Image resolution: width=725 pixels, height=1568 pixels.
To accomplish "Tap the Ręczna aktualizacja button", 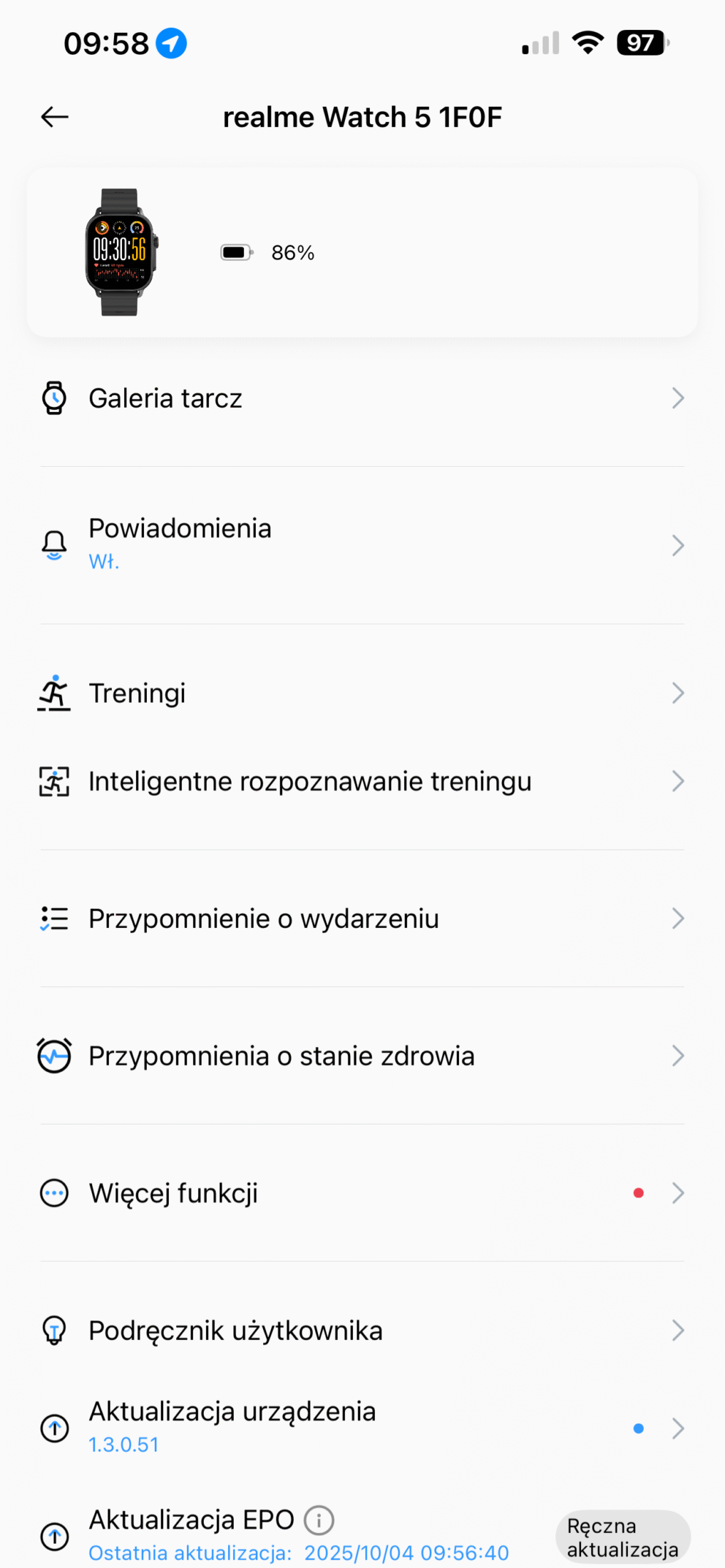I will coord(622,1537).
